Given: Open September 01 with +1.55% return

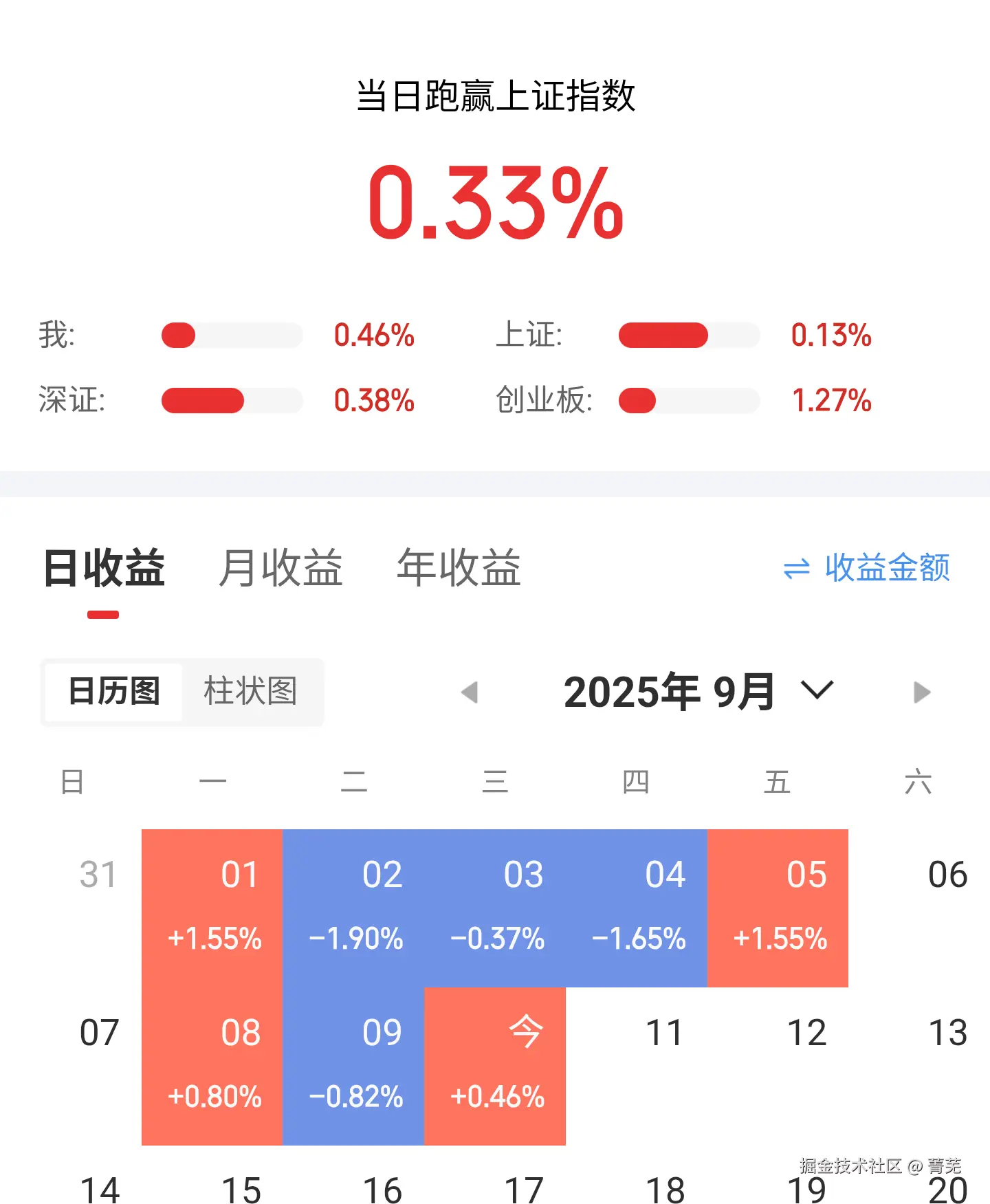Looking at the screenshot, I should click(212, 908).
